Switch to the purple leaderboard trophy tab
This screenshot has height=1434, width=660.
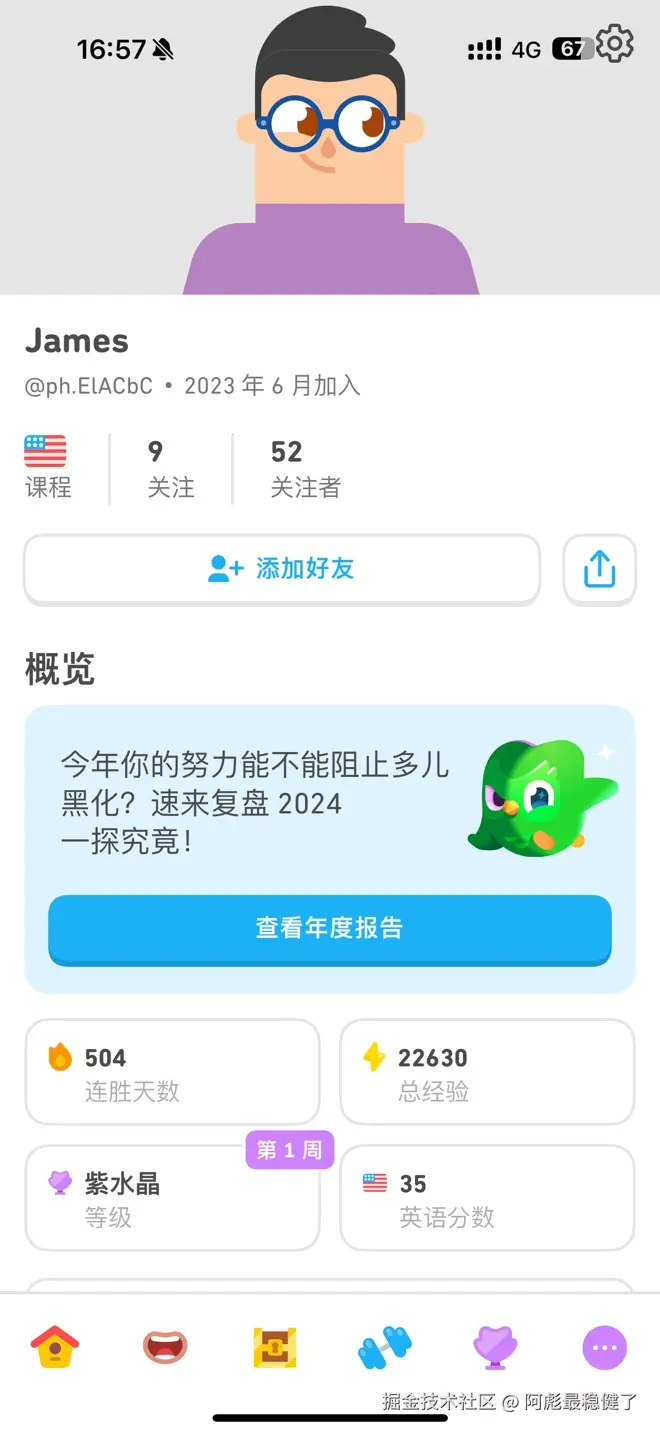click(494, 1346)
